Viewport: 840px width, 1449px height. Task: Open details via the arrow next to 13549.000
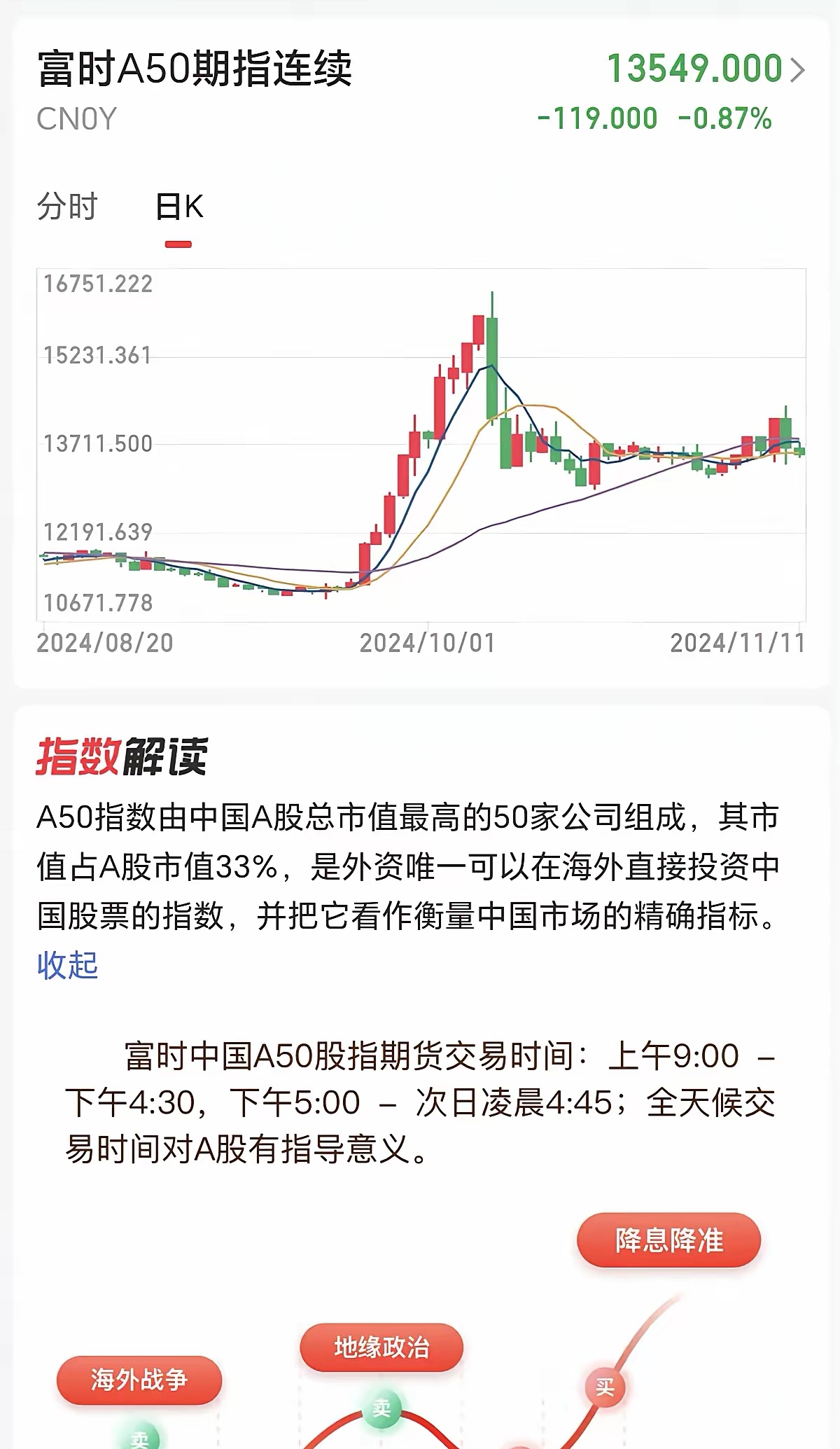coord(798,70)
